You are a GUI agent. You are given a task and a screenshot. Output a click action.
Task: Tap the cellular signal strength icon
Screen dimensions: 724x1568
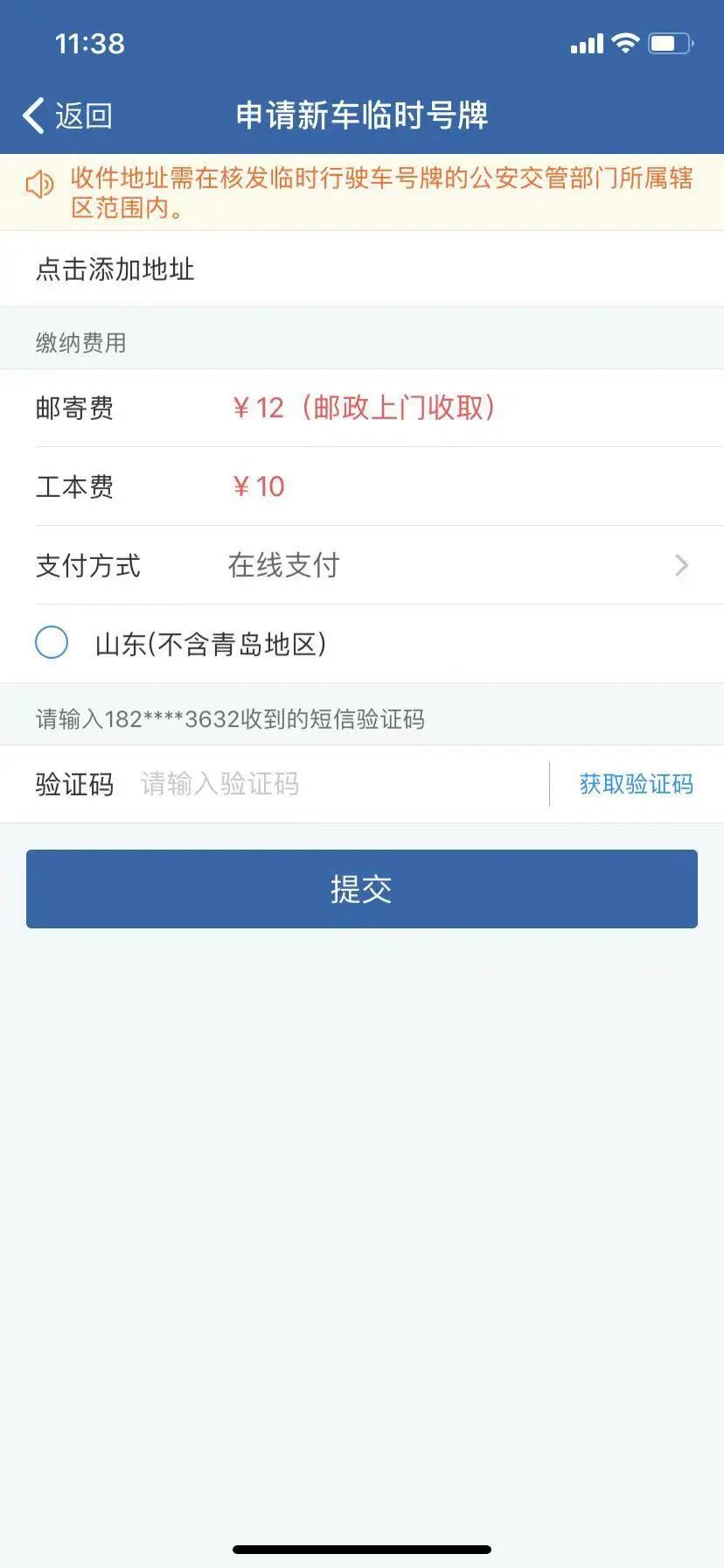click(x=588, y=42)
